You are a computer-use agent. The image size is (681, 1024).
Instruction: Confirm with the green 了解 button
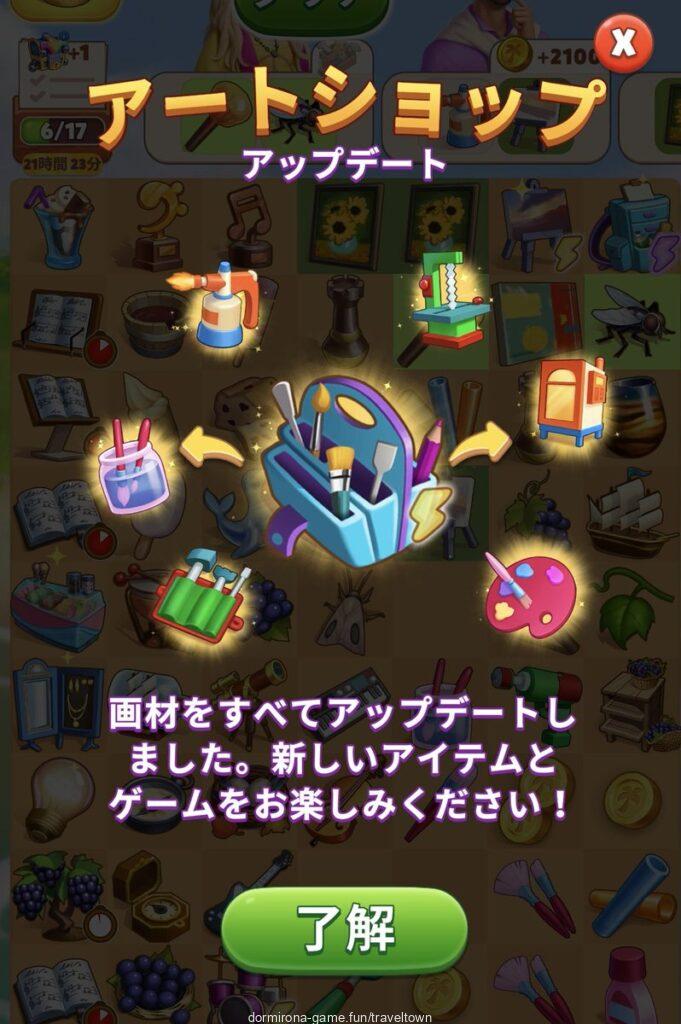click(x=344, y=928)
